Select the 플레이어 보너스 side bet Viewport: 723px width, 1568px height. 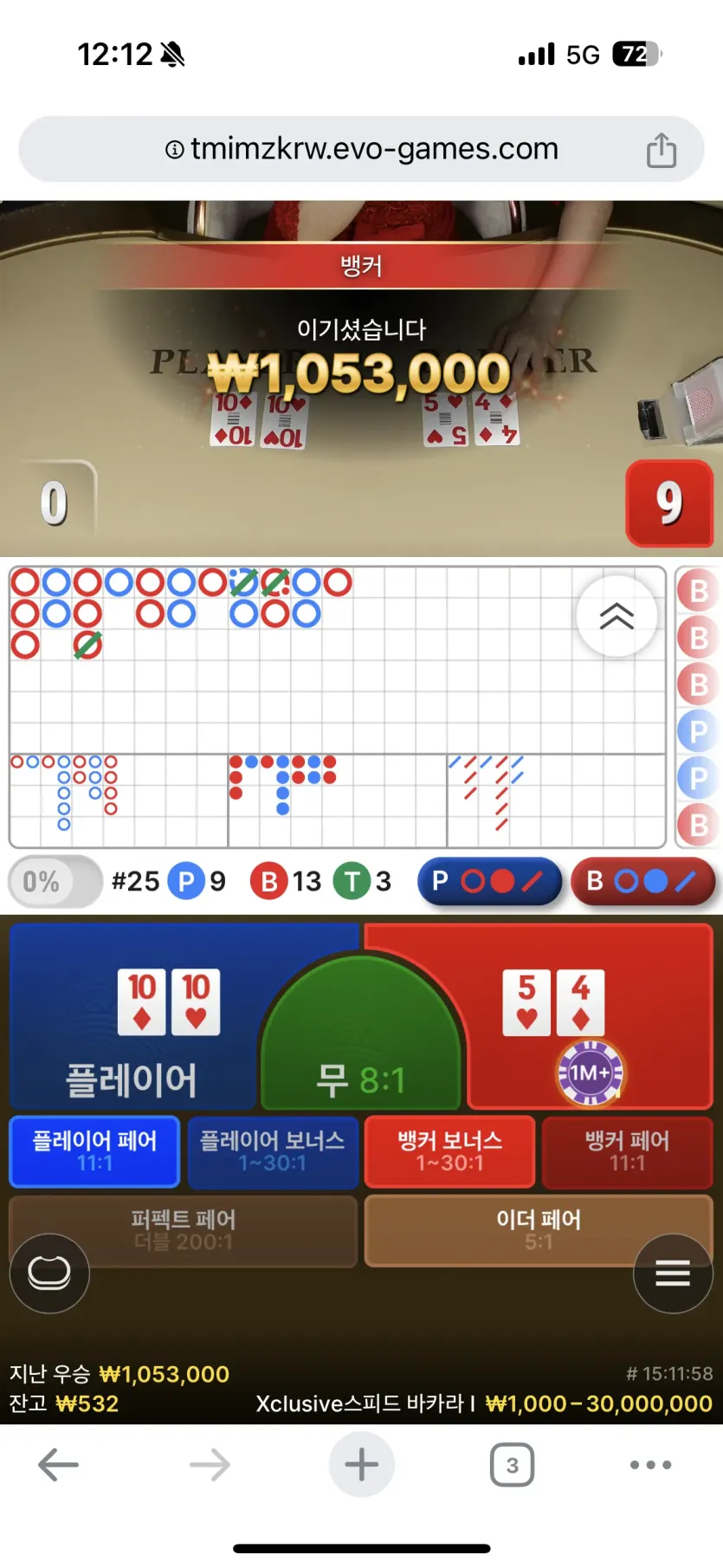tap(273, 1150)
